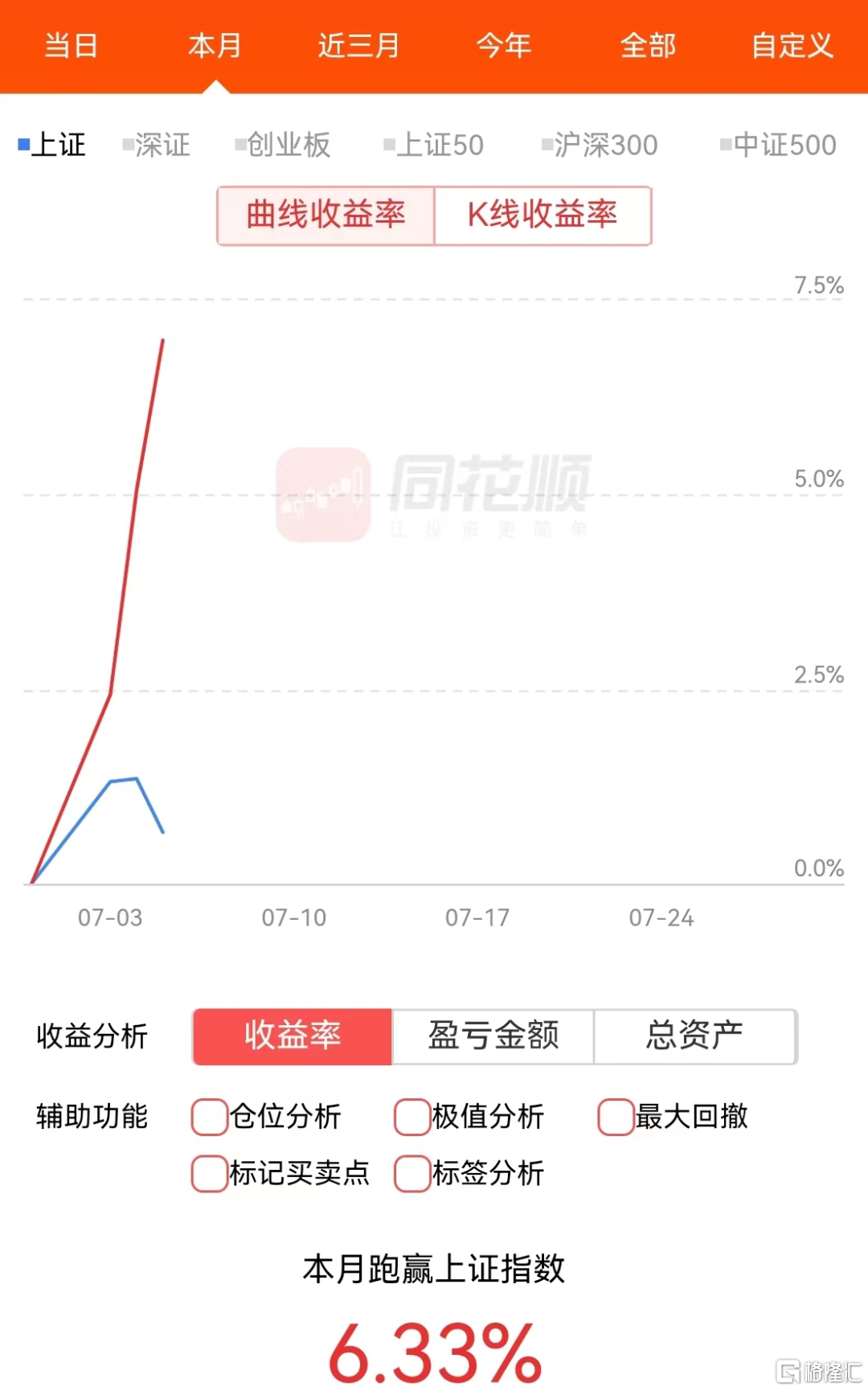Tap the 本月 tab
The height and width of the screenshot is (1391, 868).
pyautogui.click(x=215, y=46)
